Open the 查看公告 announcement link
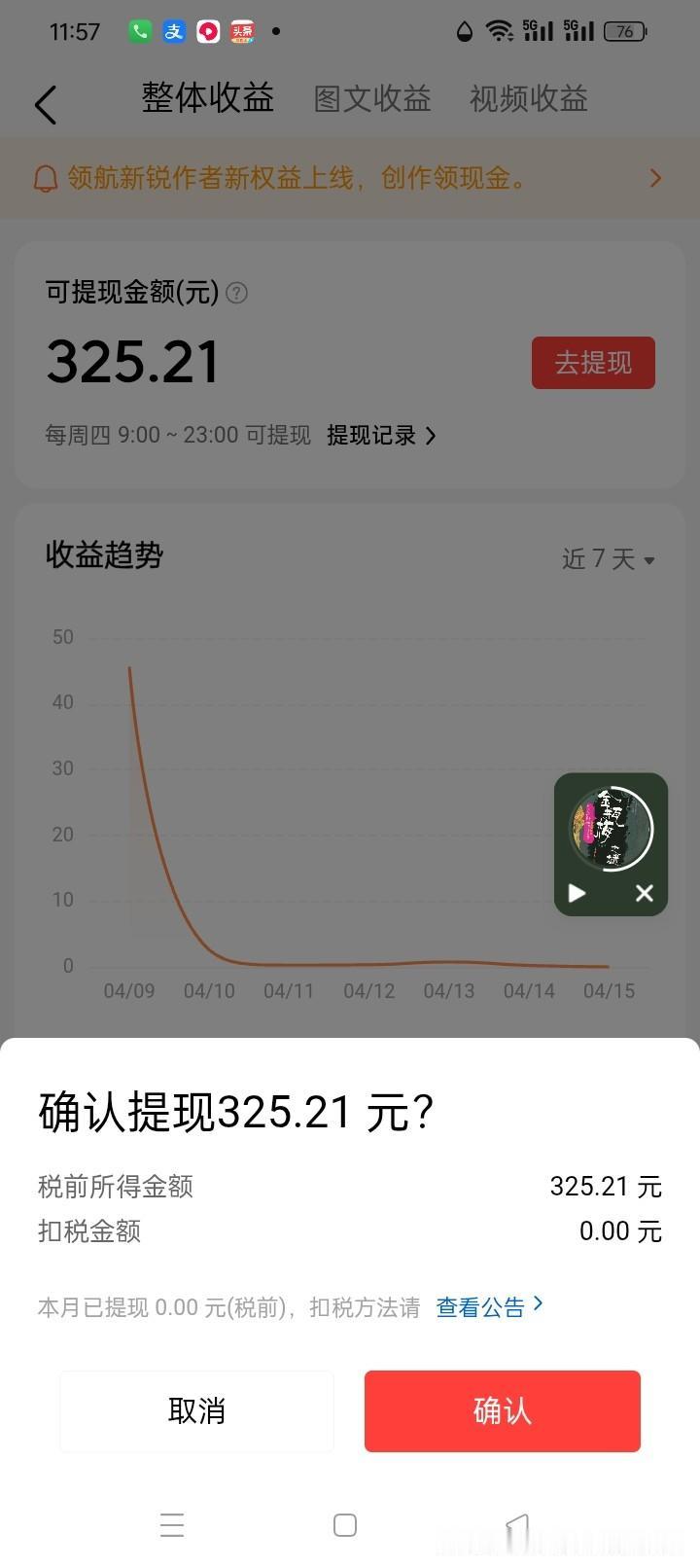 480,1307
